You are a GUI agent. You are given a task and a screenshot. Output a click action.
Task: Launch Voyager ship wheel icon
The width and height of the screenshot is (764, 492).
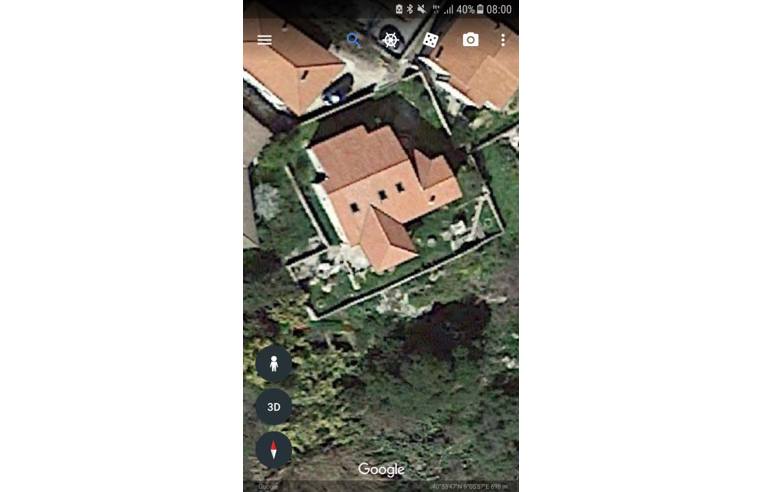(x=391, y=40)
